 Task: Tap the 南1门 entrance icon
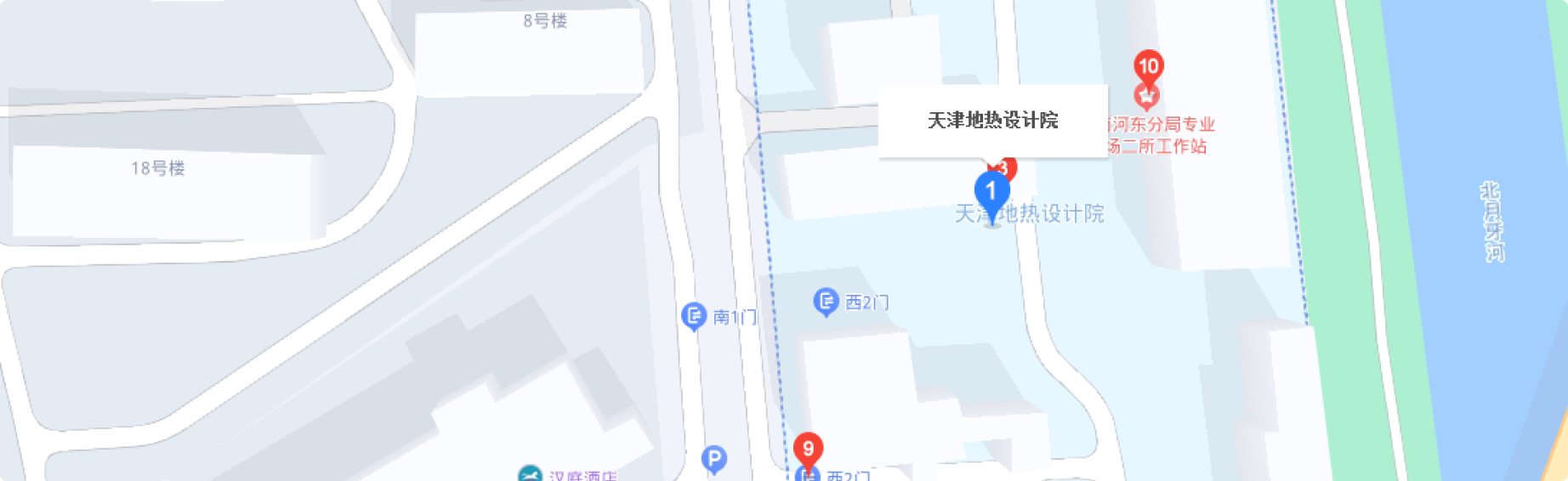[x=694, y=316]
